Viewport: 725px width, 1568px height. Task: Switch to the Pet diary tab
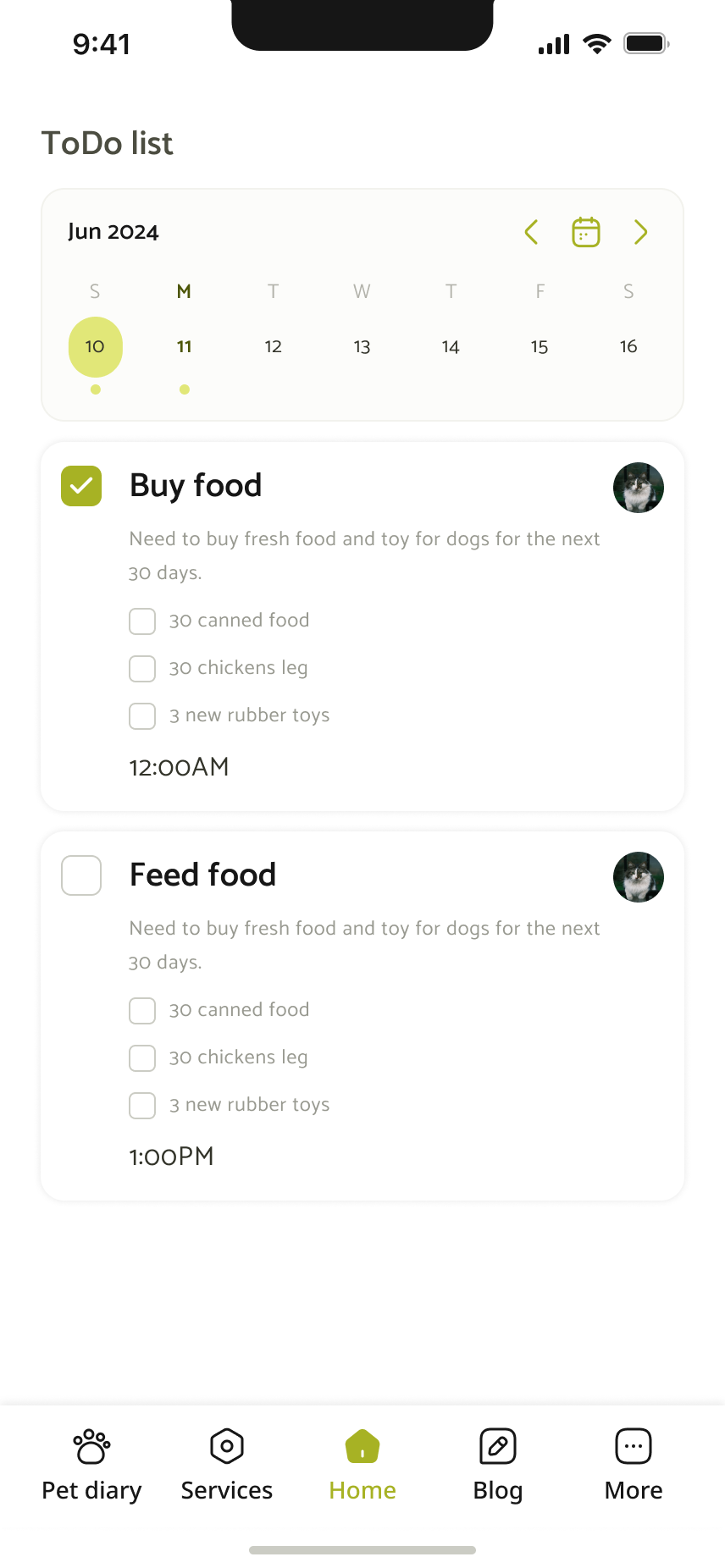pyautogui.click(x=91, y=1466)
